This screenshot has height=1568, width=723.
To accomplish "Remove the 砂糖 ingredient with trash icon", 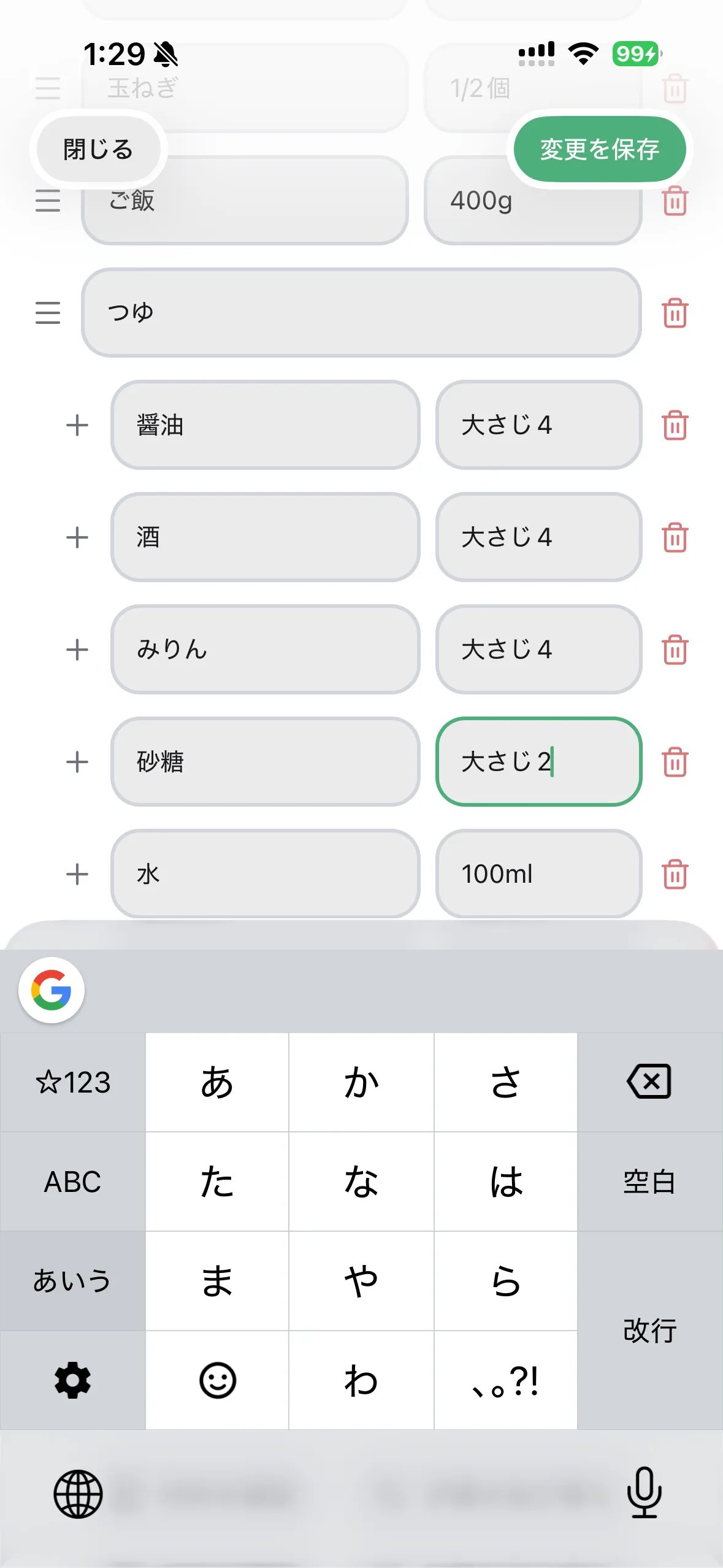I will pos(675,762).
